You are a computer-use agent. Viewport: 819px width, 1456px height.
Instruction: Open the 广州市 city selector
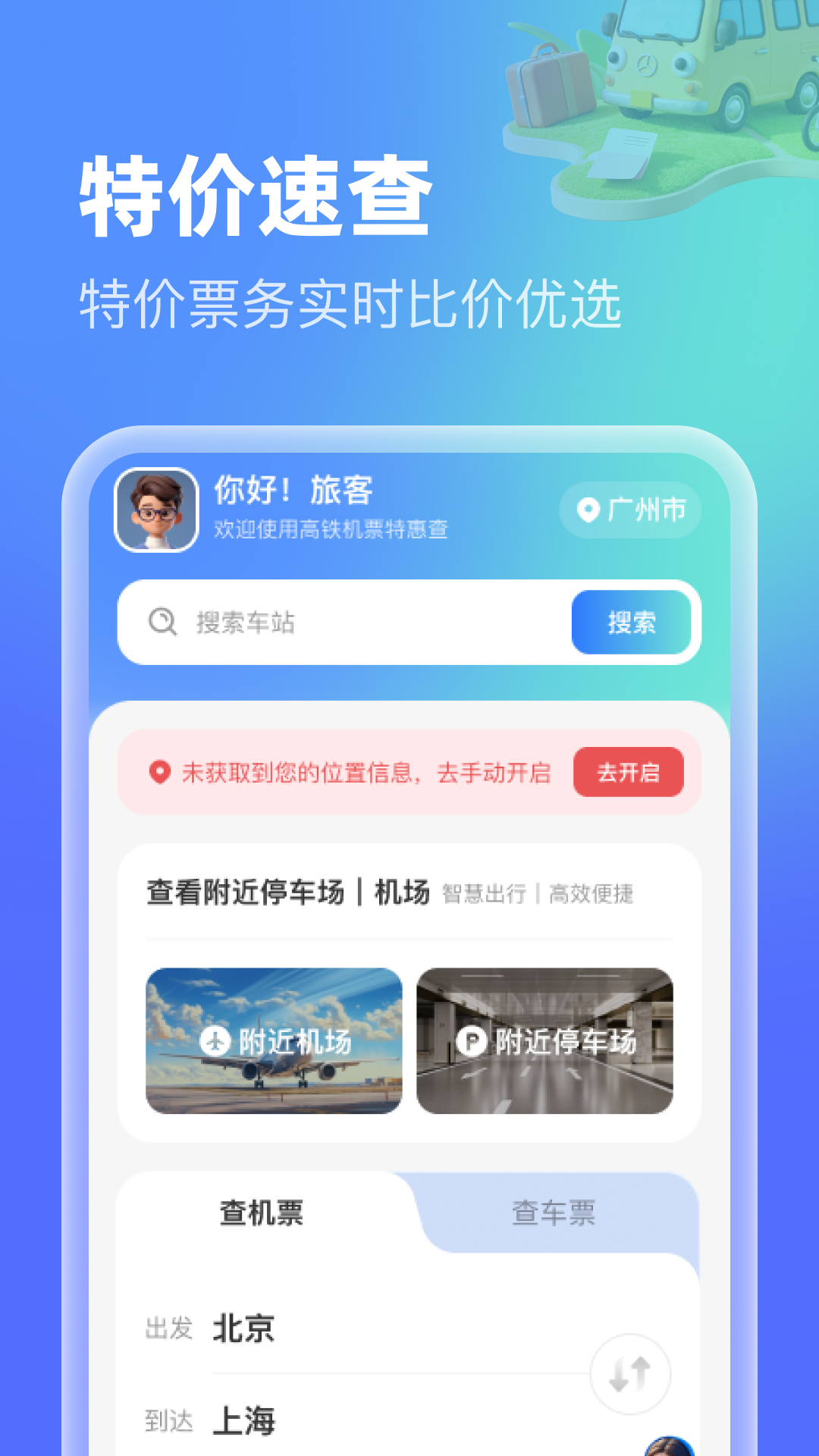point(629,510)
